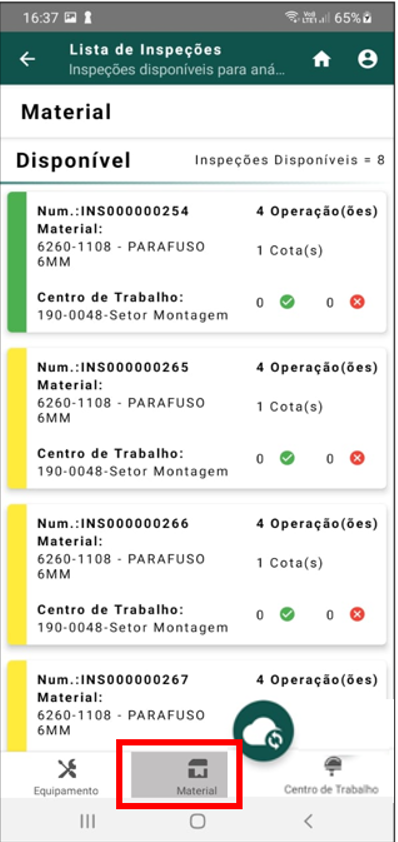Open inspection INS000000266
The width and height of the screenshot is (398, 842).
point(197,574)
